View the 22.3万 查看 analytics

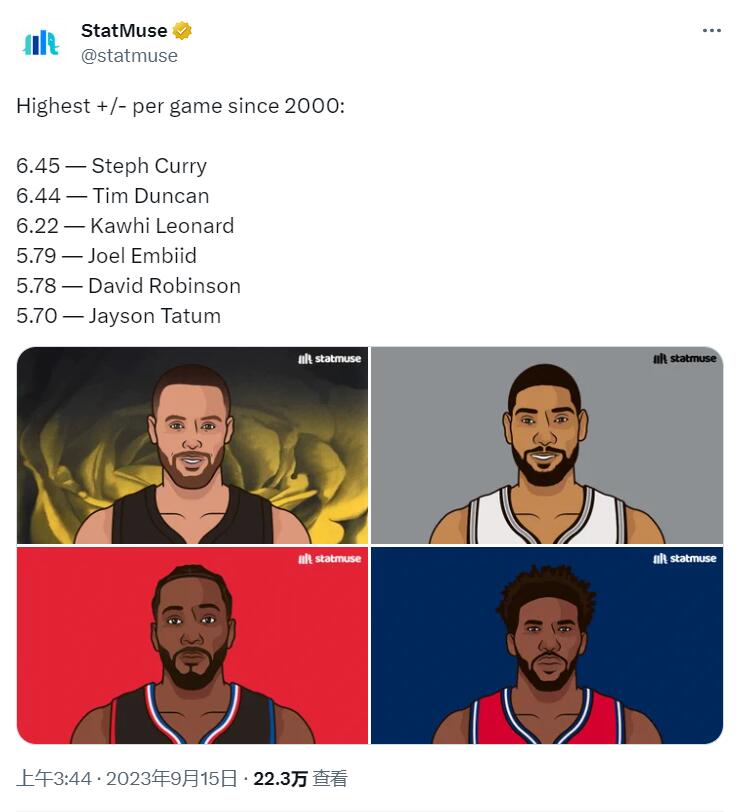pos(300,778)
